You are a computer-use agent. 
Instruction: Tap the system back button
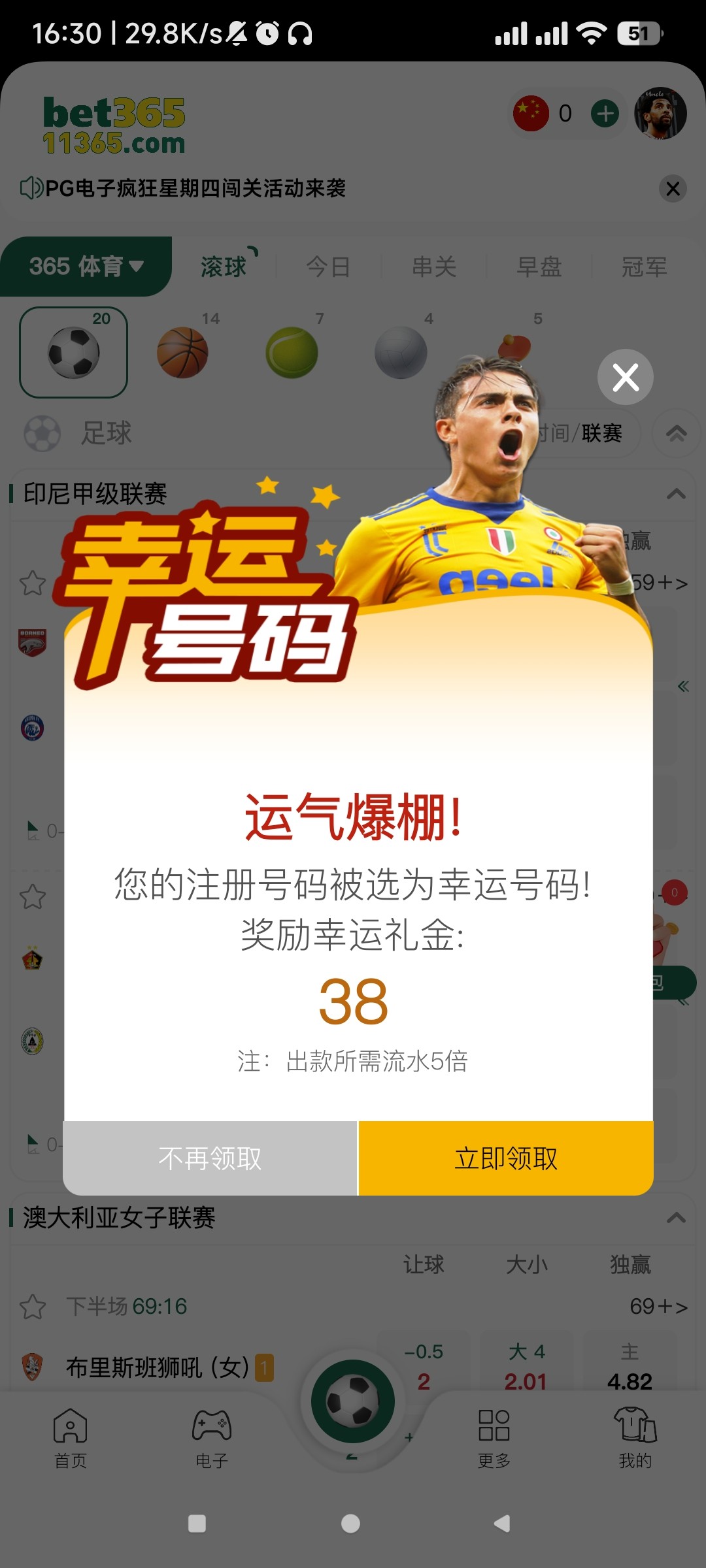[502, 1524]
